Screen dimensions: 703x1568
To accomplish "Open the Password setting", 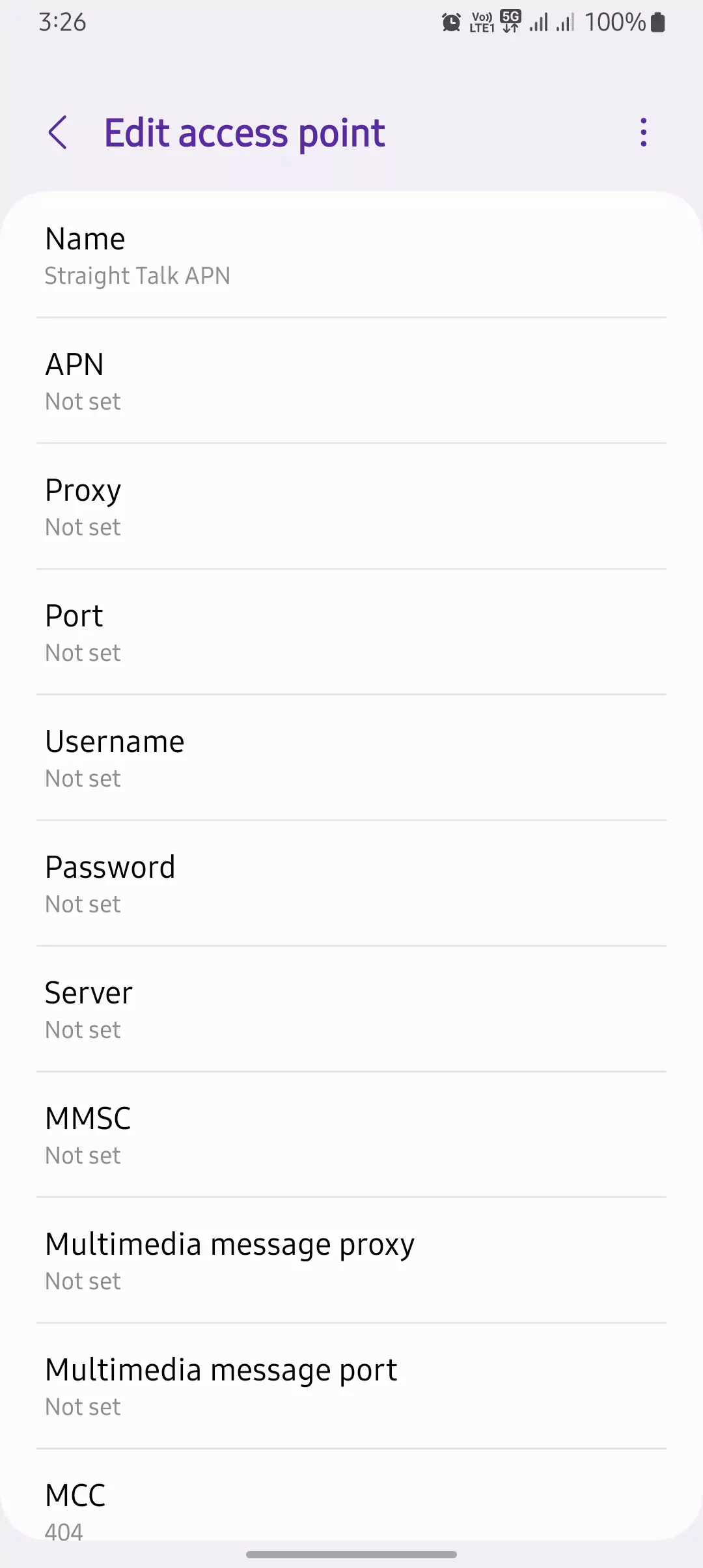I will point(351,885).
